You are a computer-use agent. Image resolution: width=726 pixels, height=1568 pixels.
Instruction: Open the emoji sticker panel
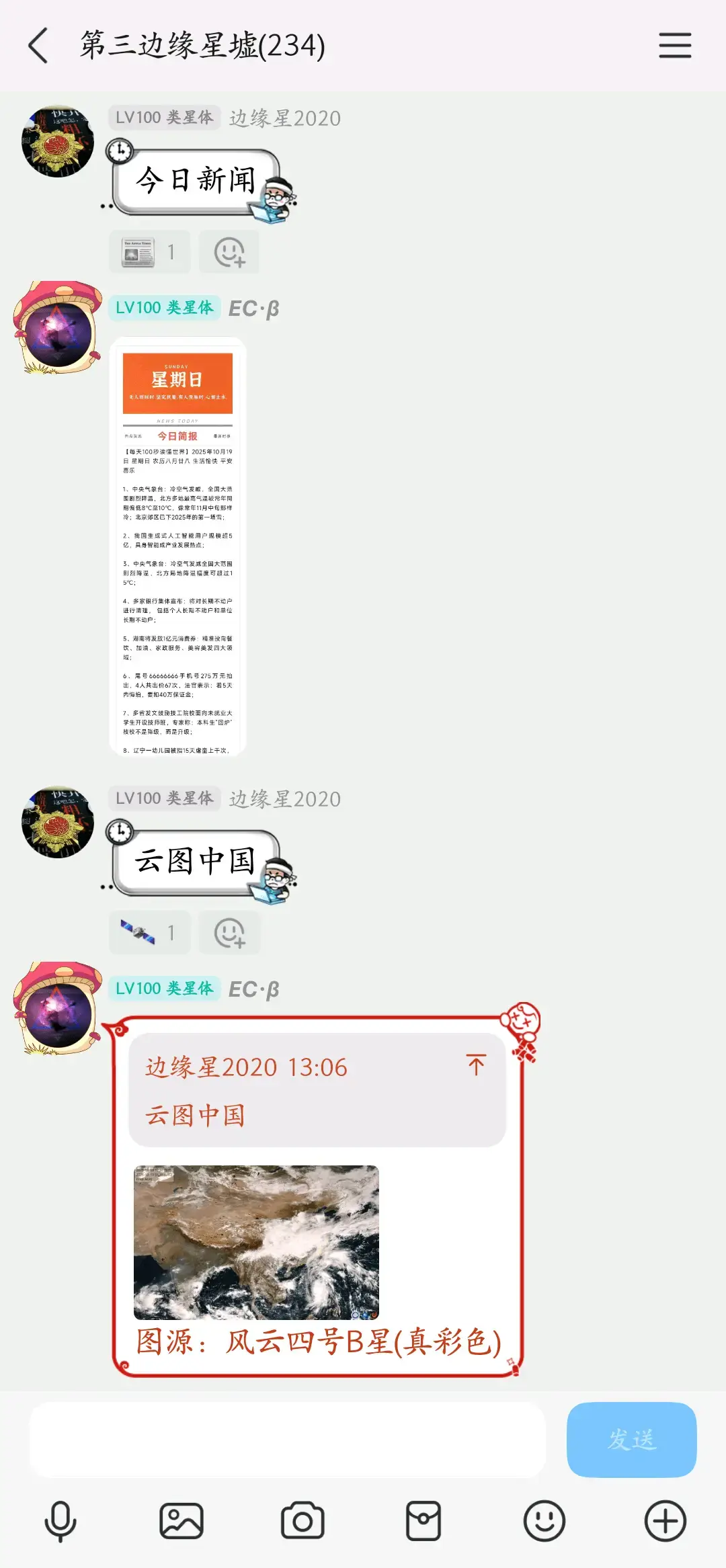(x=544, y=1521)
